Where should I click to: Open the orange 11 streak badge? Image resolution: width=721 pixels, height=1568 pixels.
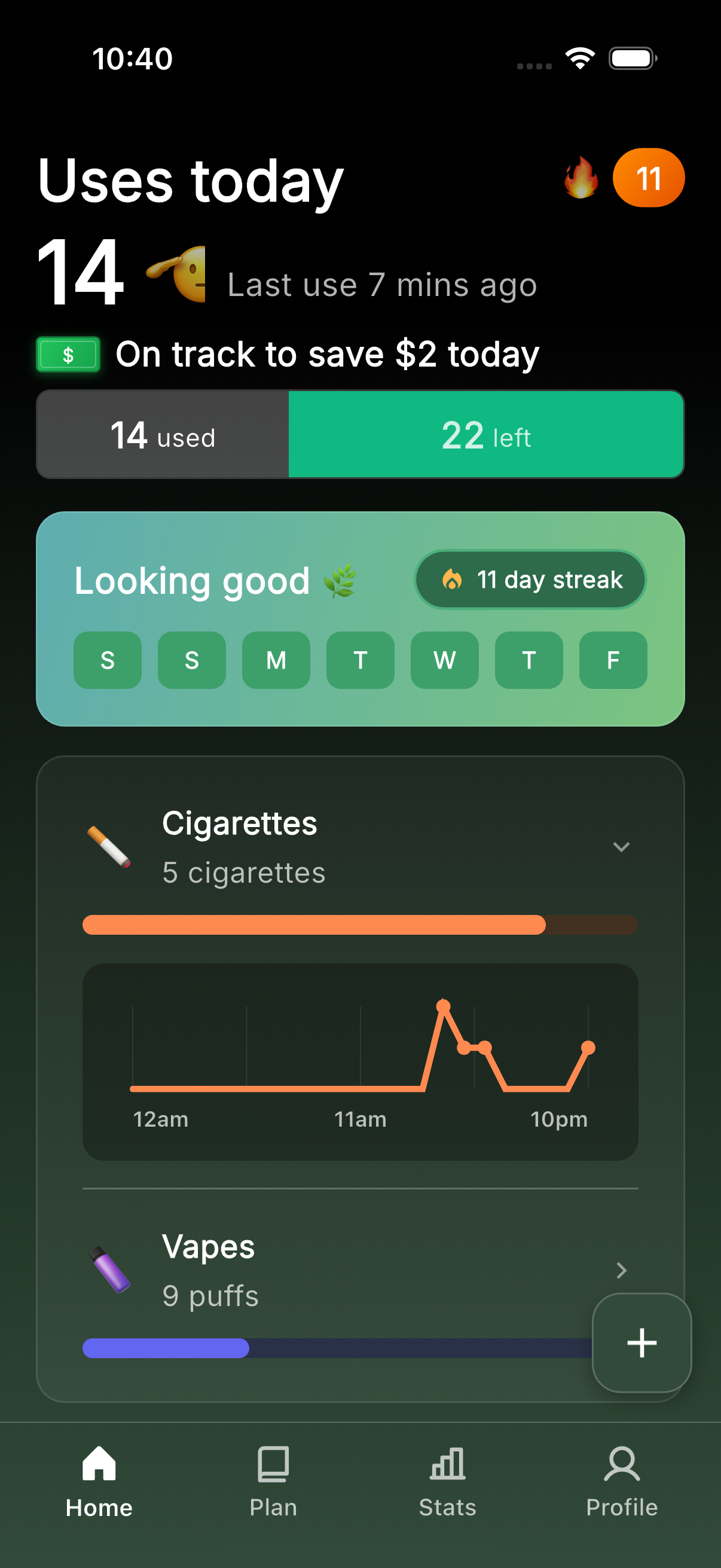648,178
